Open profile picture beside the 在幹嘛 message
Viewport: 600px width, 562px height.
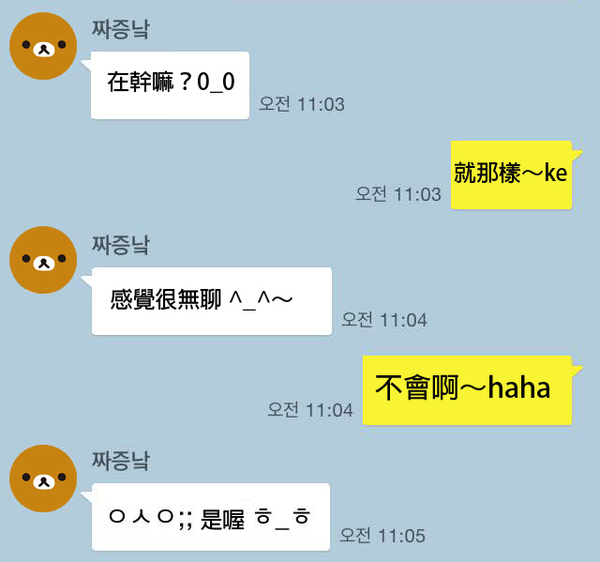tap(44, 48)
